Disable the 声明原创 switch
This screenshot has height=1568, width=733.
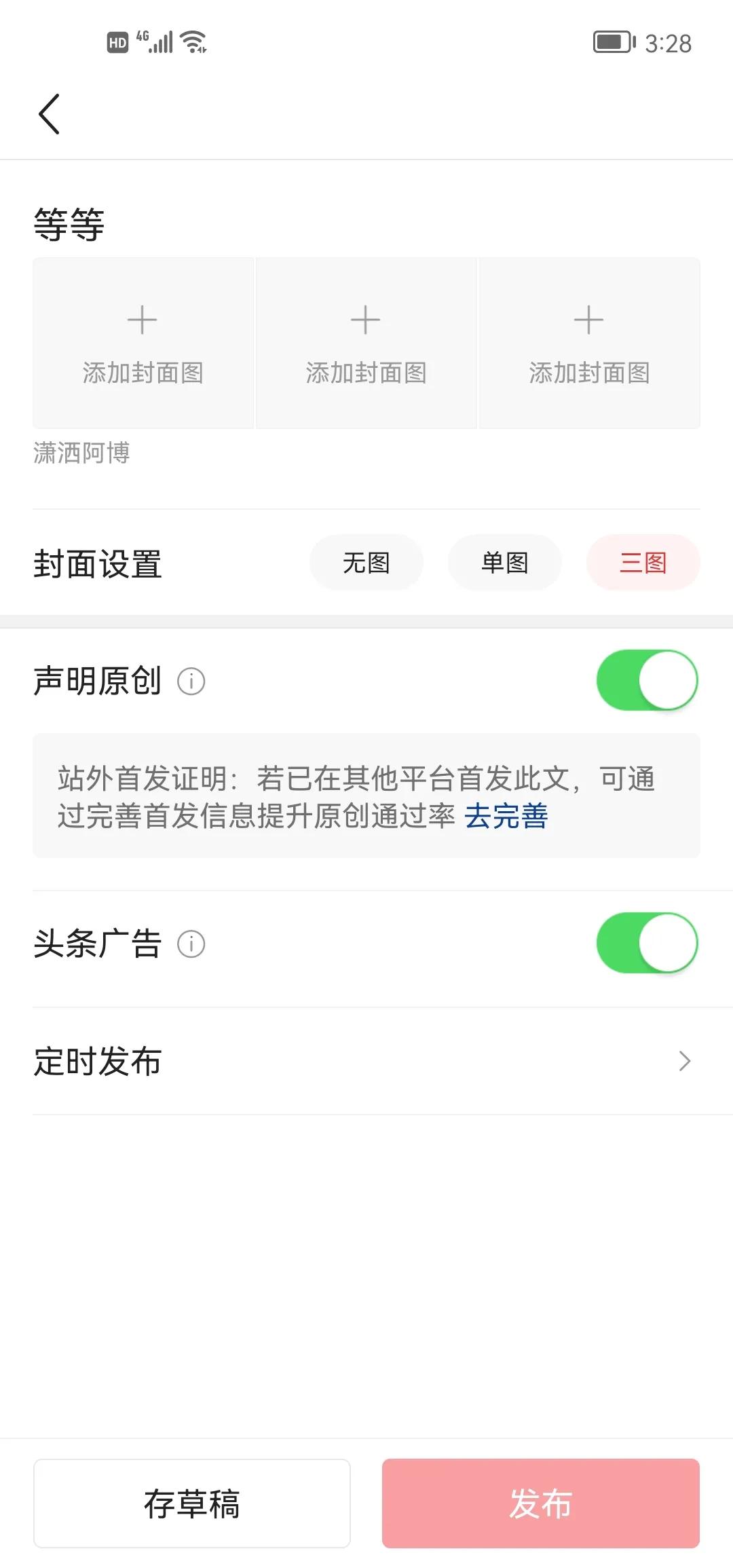(x=646, y=679)
